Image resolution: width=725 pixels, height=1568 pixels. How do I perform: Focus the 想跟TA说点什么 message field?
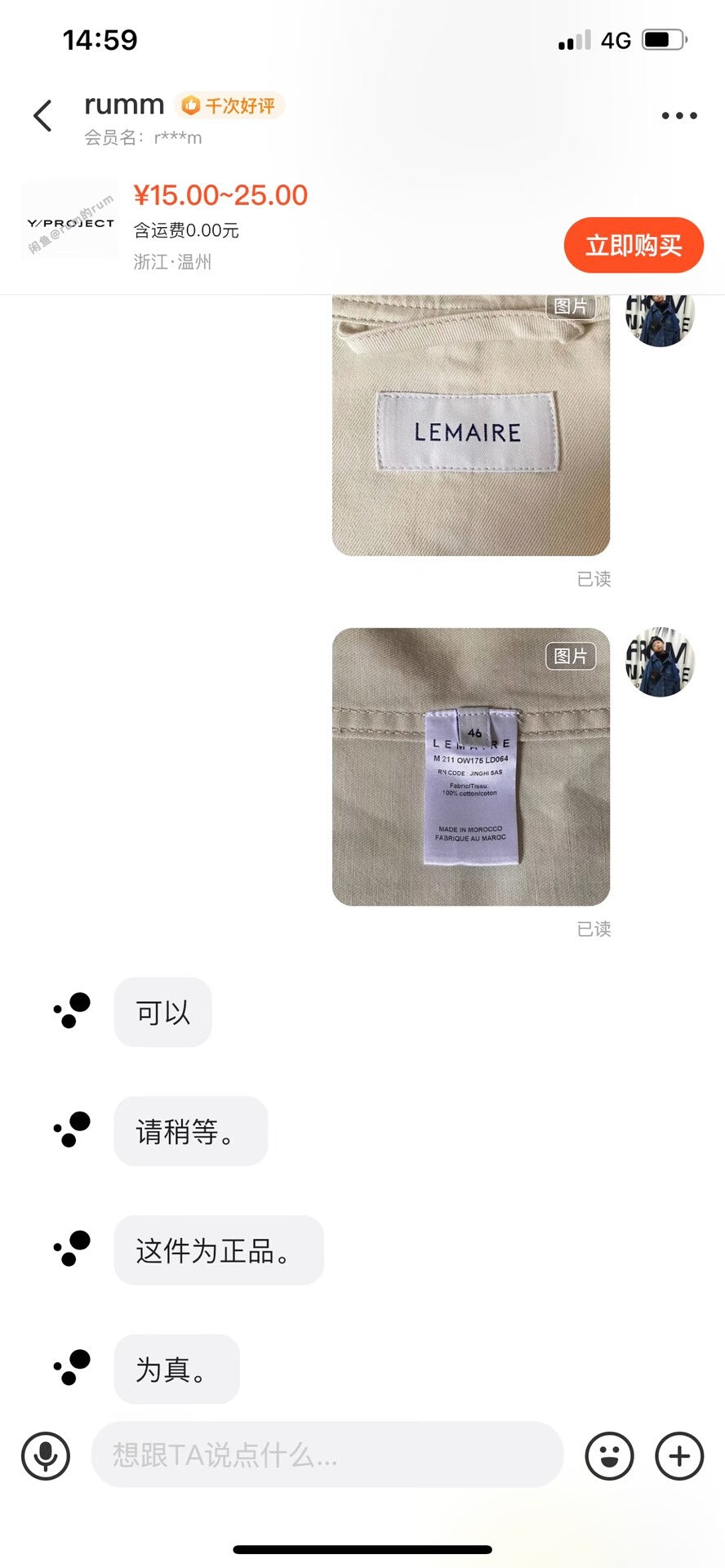pyautogui.click(x=327, y=1454)
